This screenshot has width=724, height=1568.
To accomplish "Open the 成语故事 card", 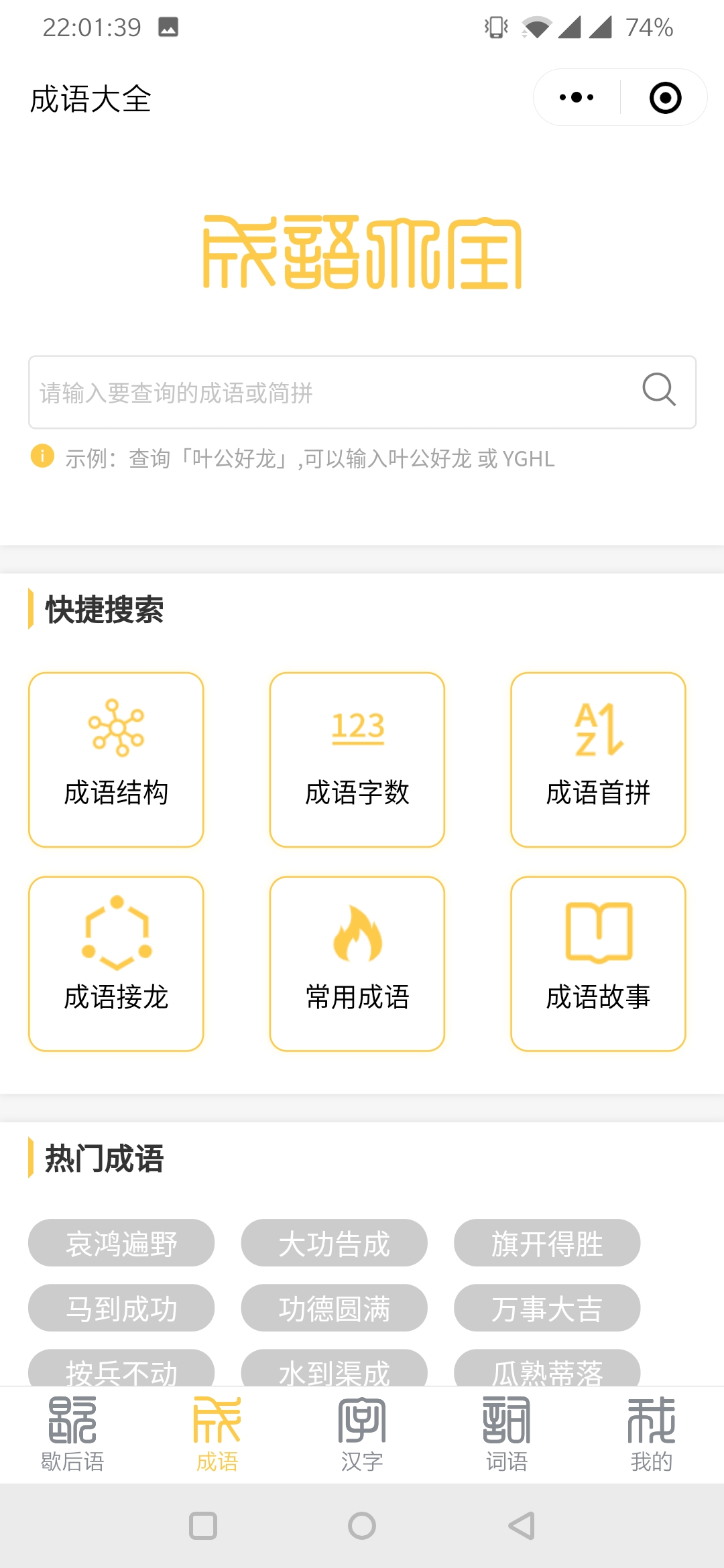I will pyautogui.click(x=598, y=964).
